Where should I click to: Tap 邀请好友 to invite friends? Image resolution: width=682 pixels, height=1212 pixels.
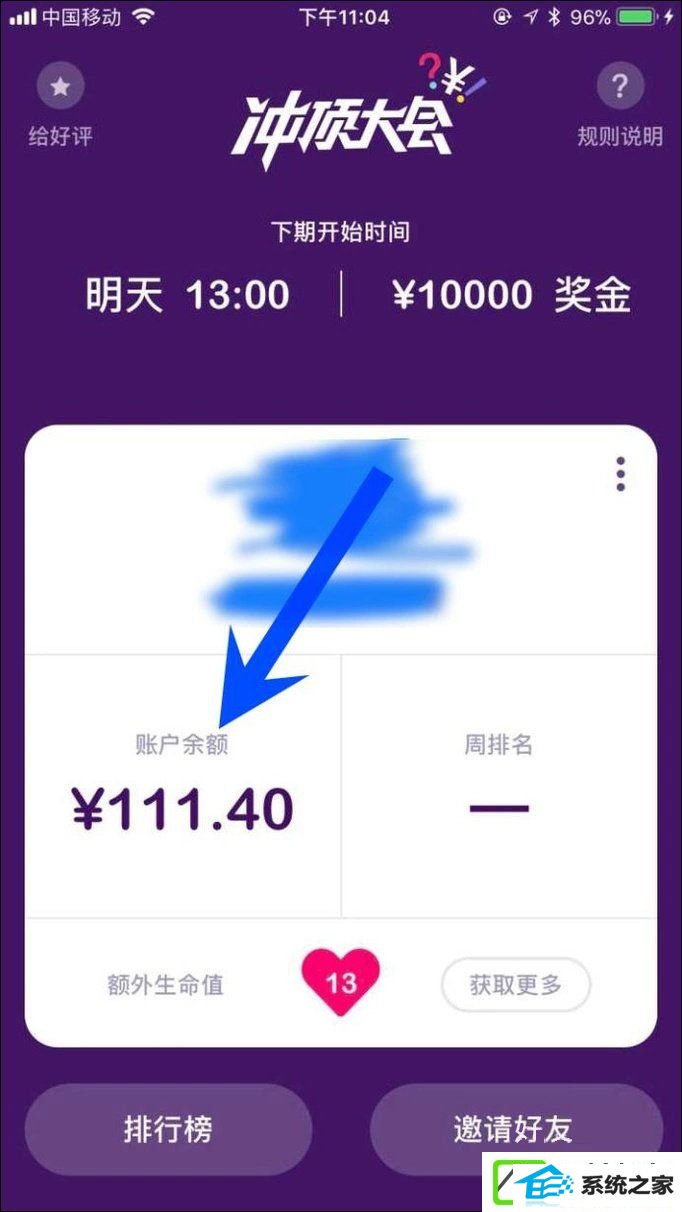point(513,1130)
